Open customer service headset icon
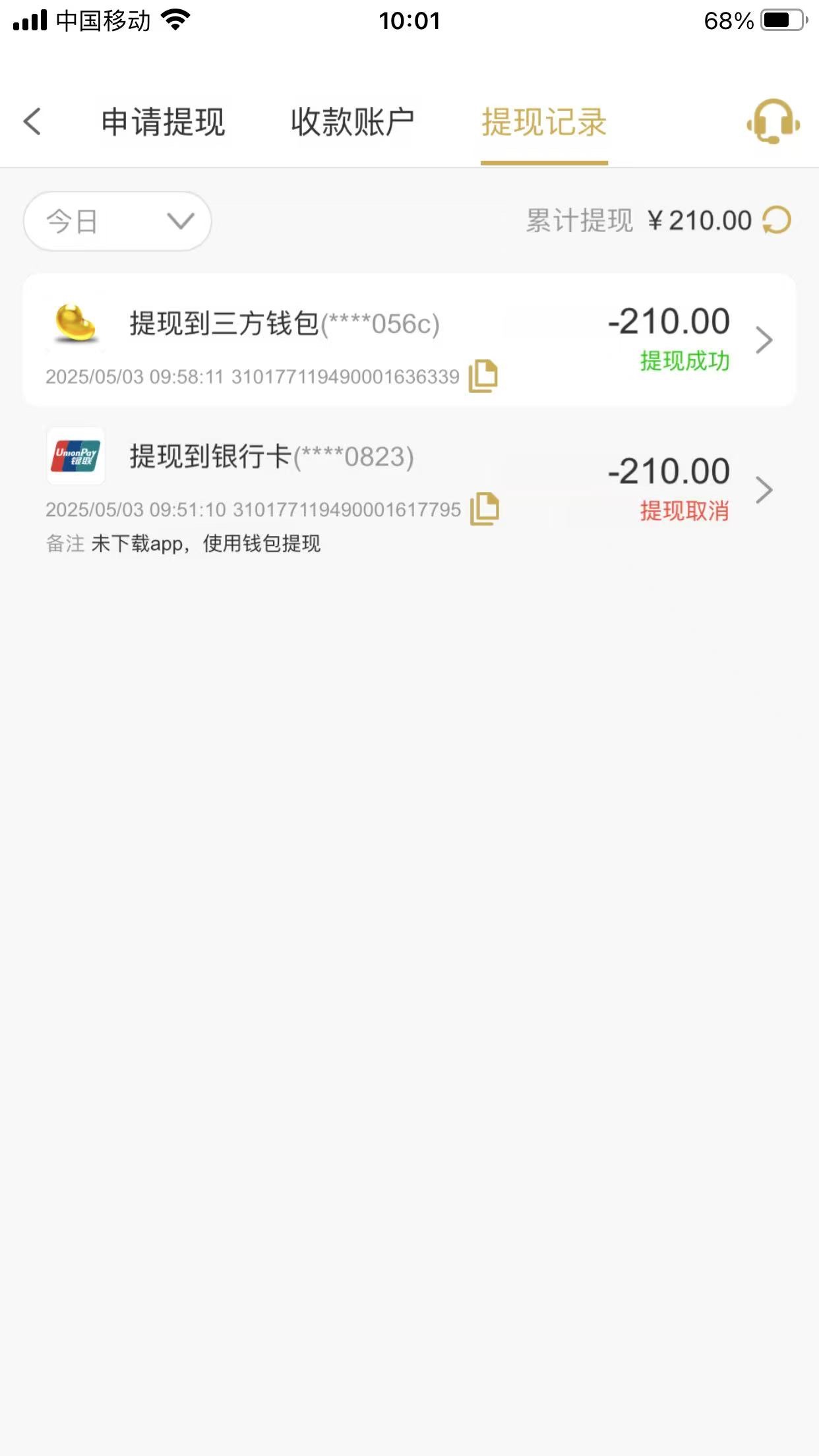This screenshot has width=819, height=1456. click(x=773, y=122)
